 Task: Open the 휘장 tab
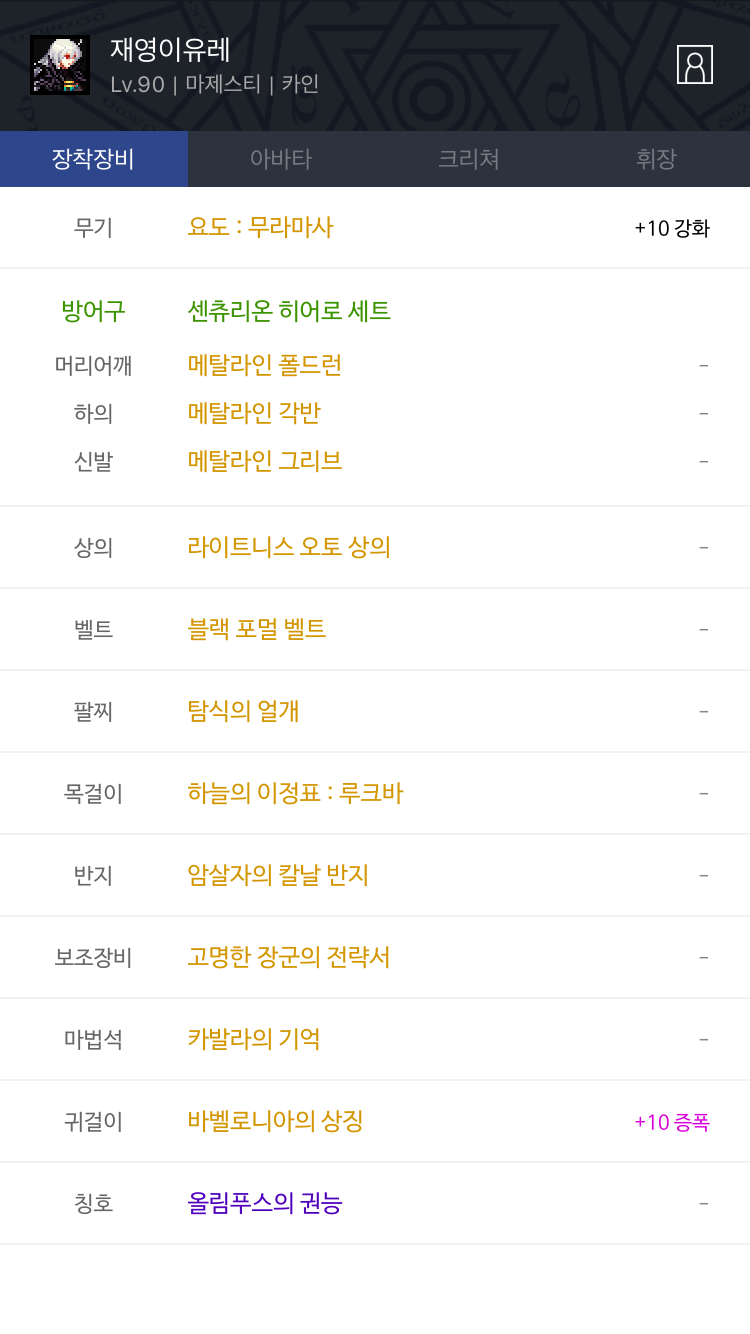[656, 159]
